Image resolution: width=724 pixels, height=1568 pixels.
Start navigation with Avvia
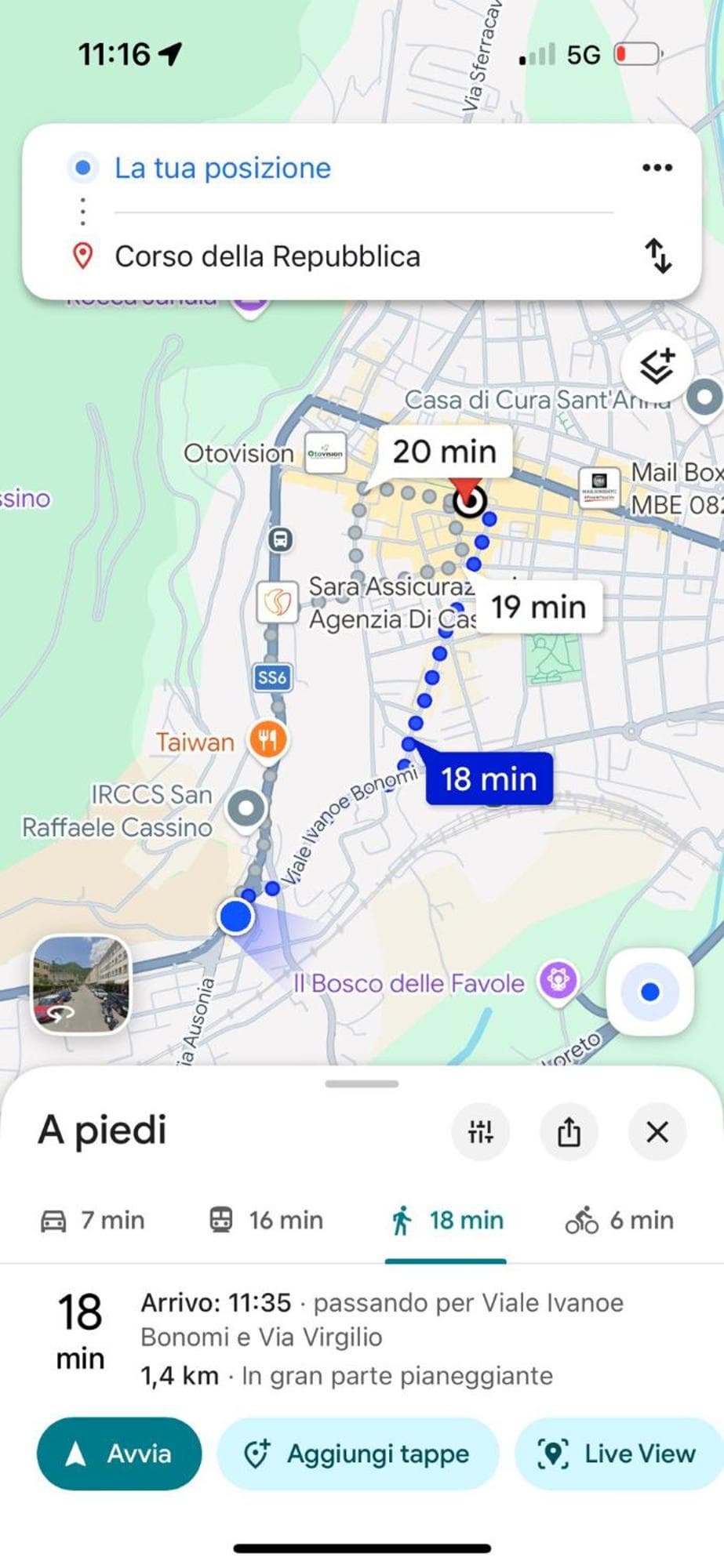[119, 1454]
